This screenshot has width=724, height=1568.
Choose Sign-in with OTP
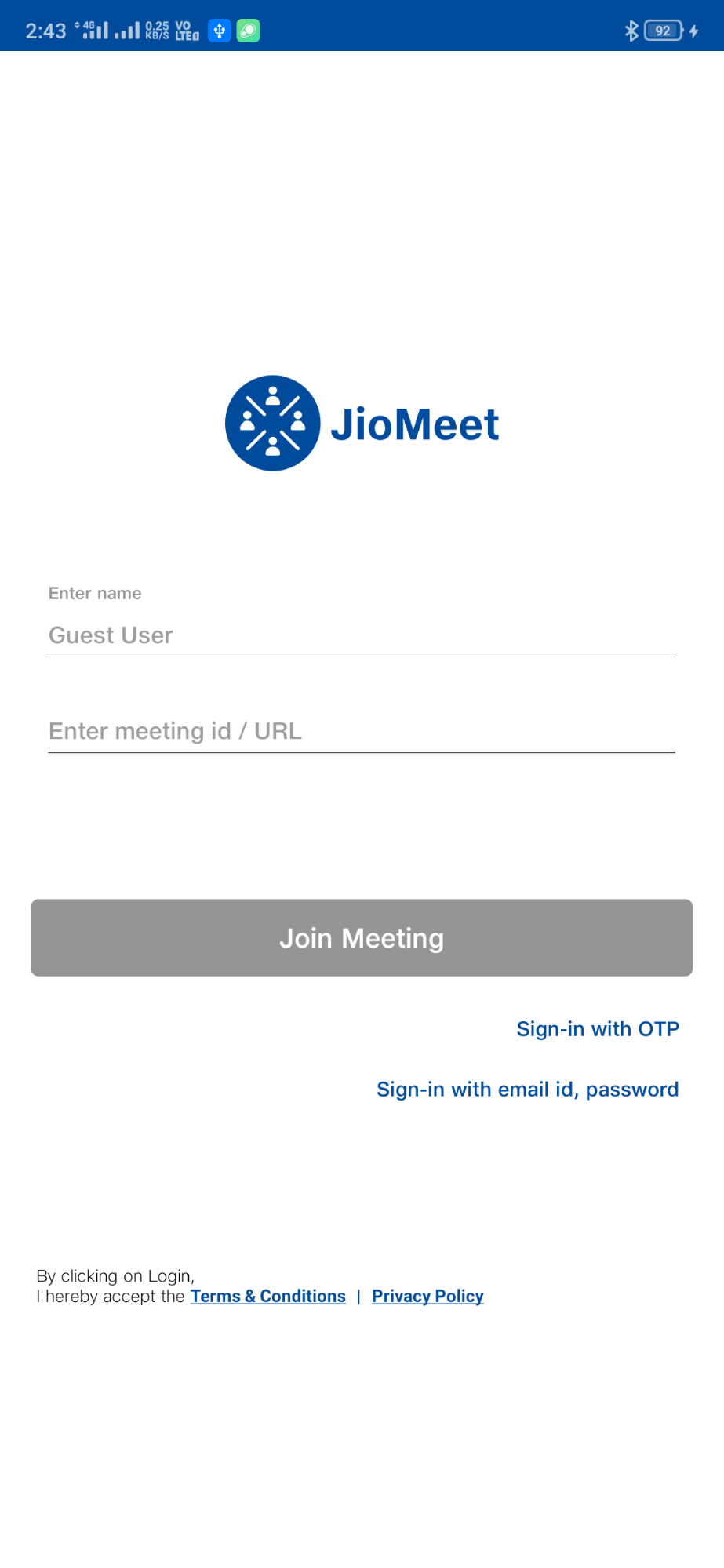coord(598,1029)
